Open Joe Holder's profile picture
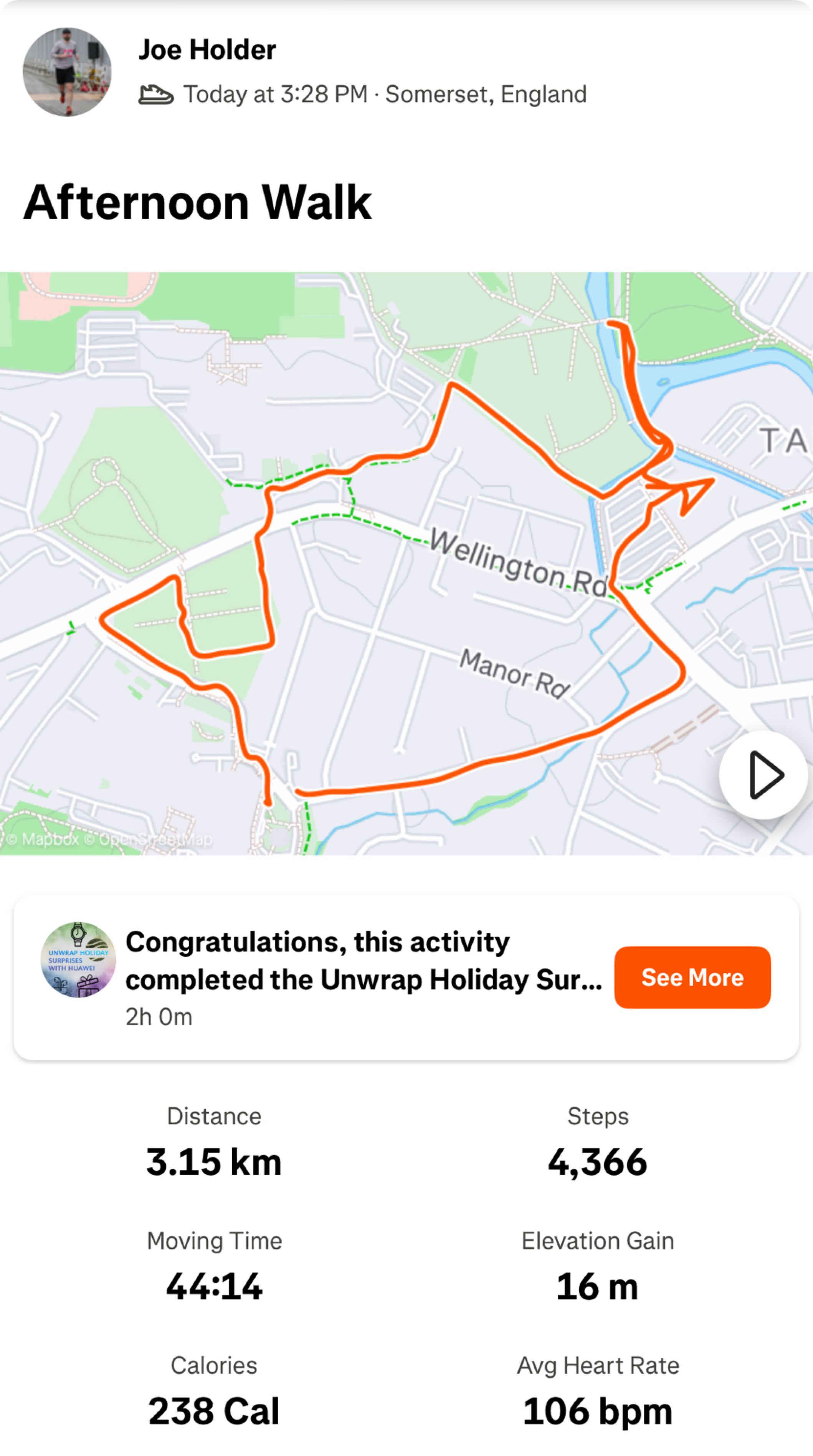Image resolution: width=813 pixels, height=1456 pixels. (67, 72)
